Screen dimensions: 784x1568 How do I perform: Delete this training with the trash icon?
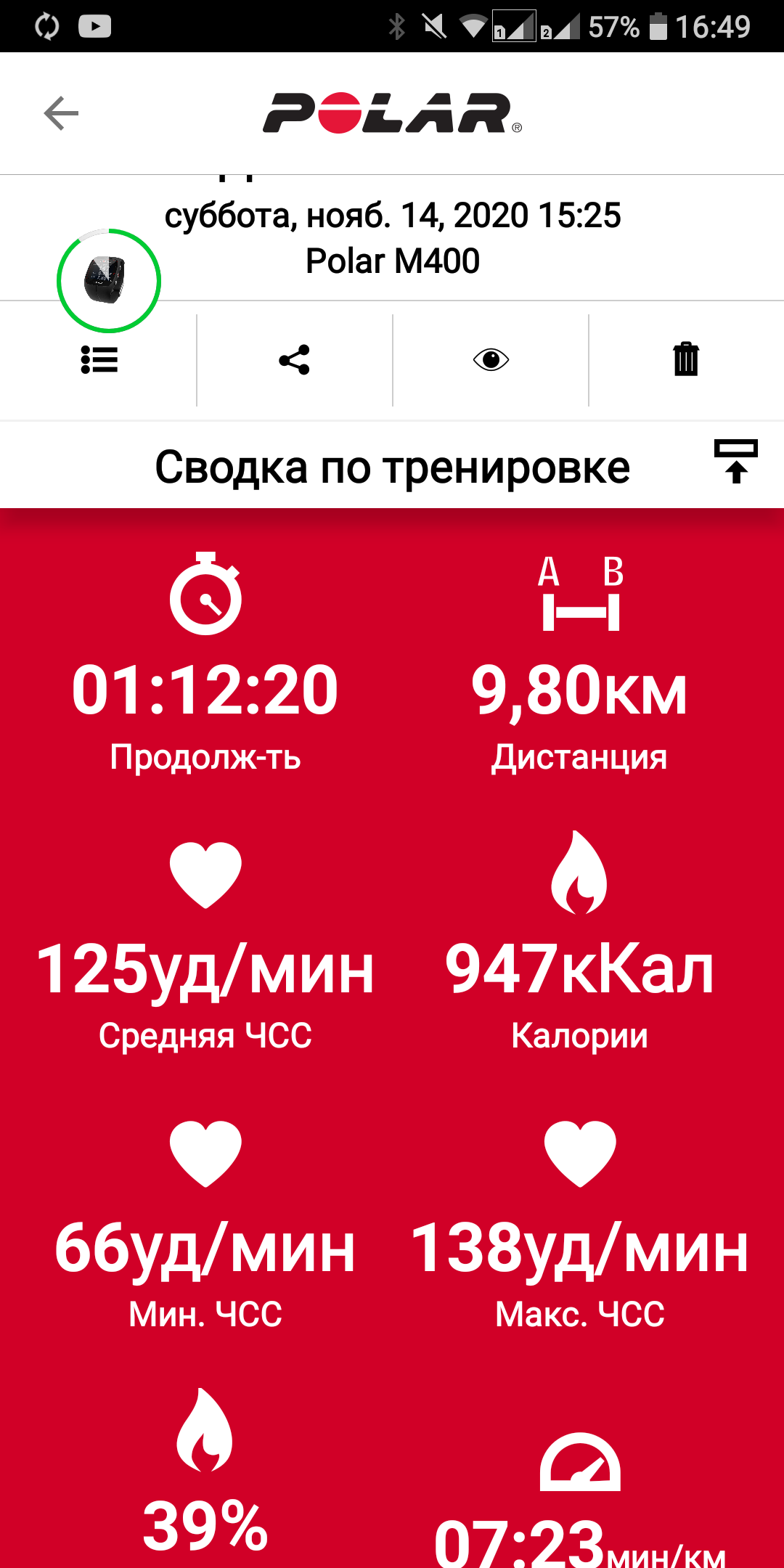686,359
